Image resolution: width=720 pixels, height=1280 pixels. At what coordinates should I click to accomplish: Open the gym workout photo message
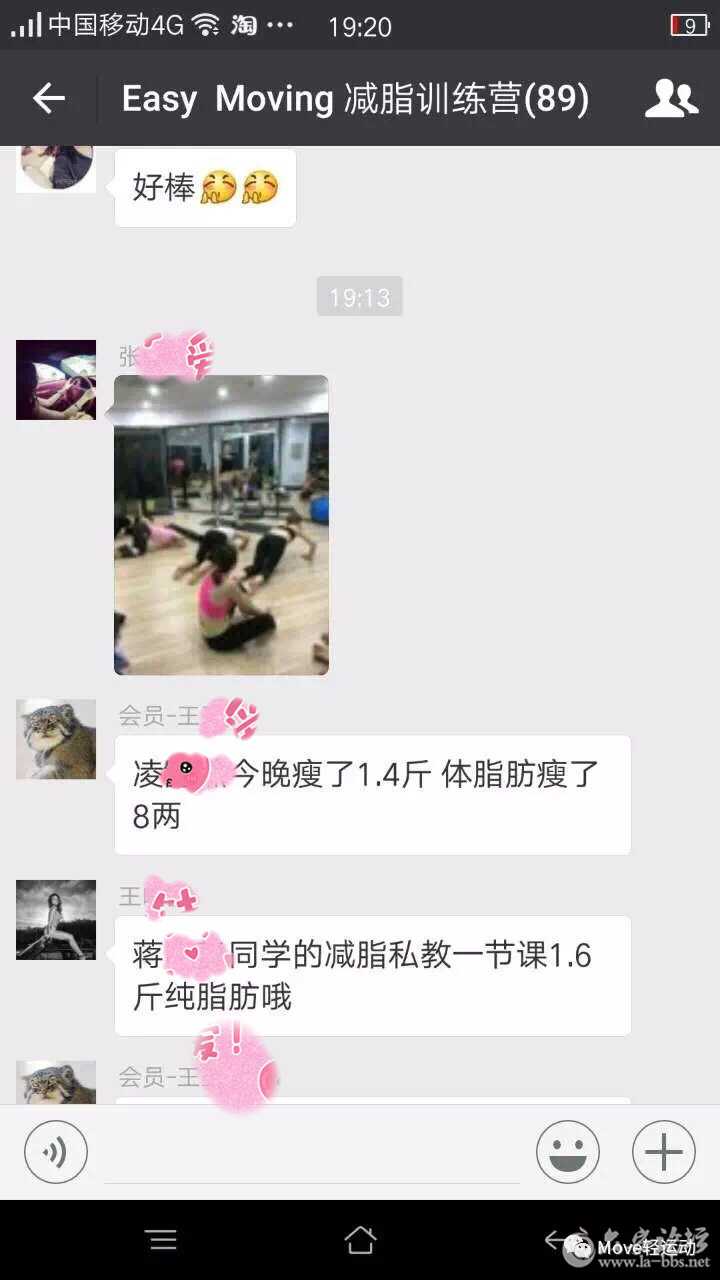(221, 525)
